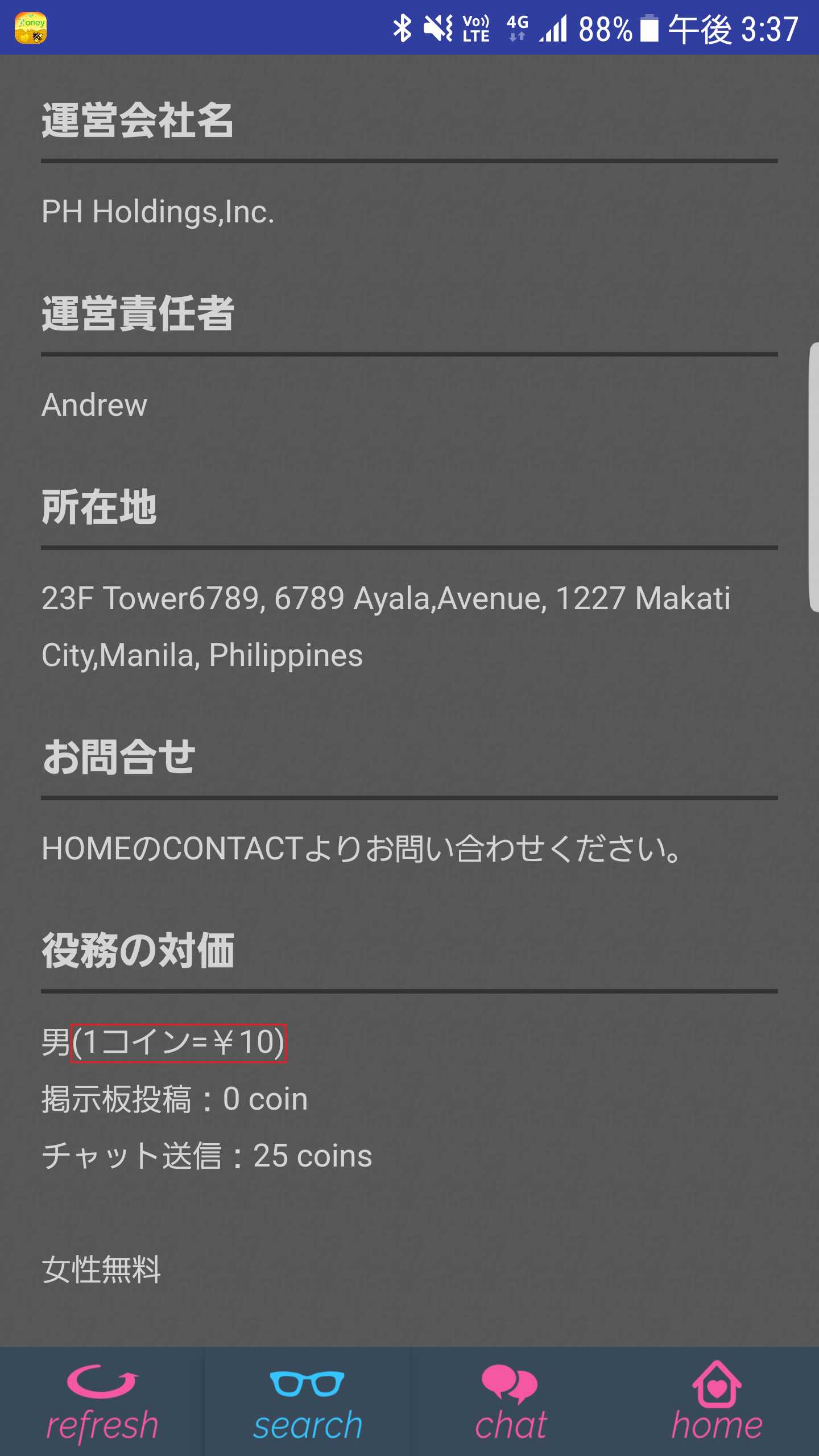Switch to the search tab
Image resolution: width=819 pixels, height=1456 pixels.
307,1402
